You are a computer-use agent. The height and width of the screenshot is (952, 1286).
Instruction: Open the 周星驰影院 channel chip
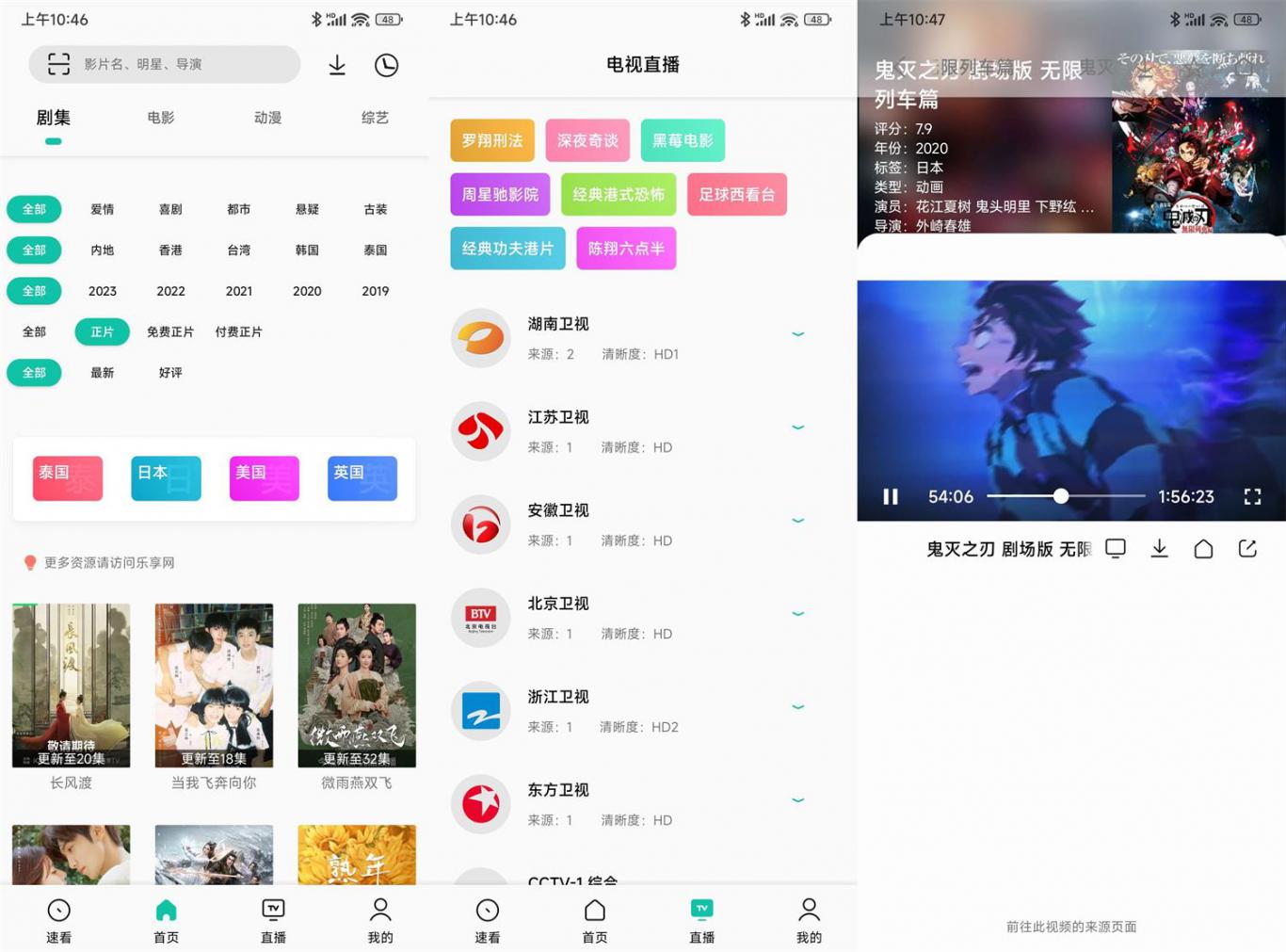pyautogui.click(x=500, y=195)
